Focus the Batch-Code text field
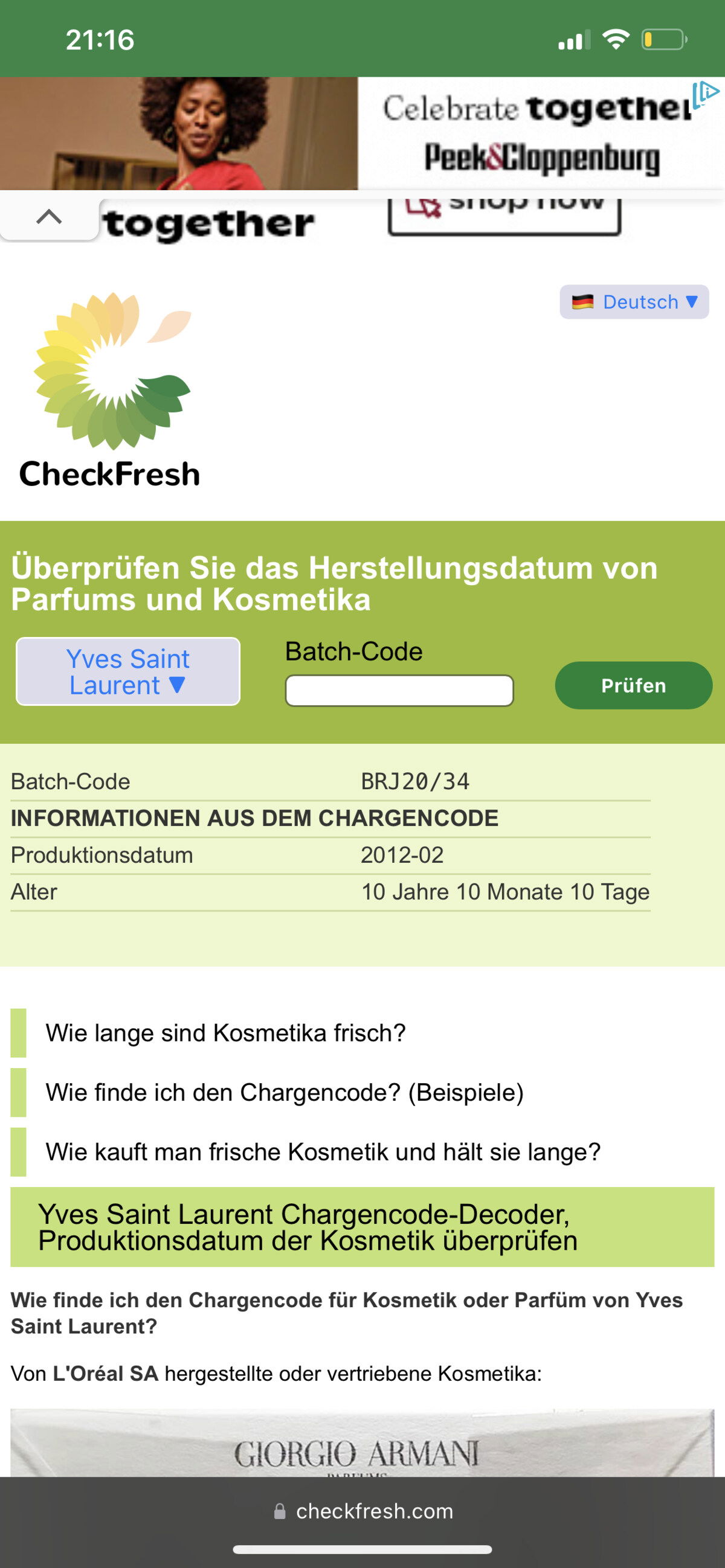Viewport: 725px width, 1568px height. tap(399, 691)
